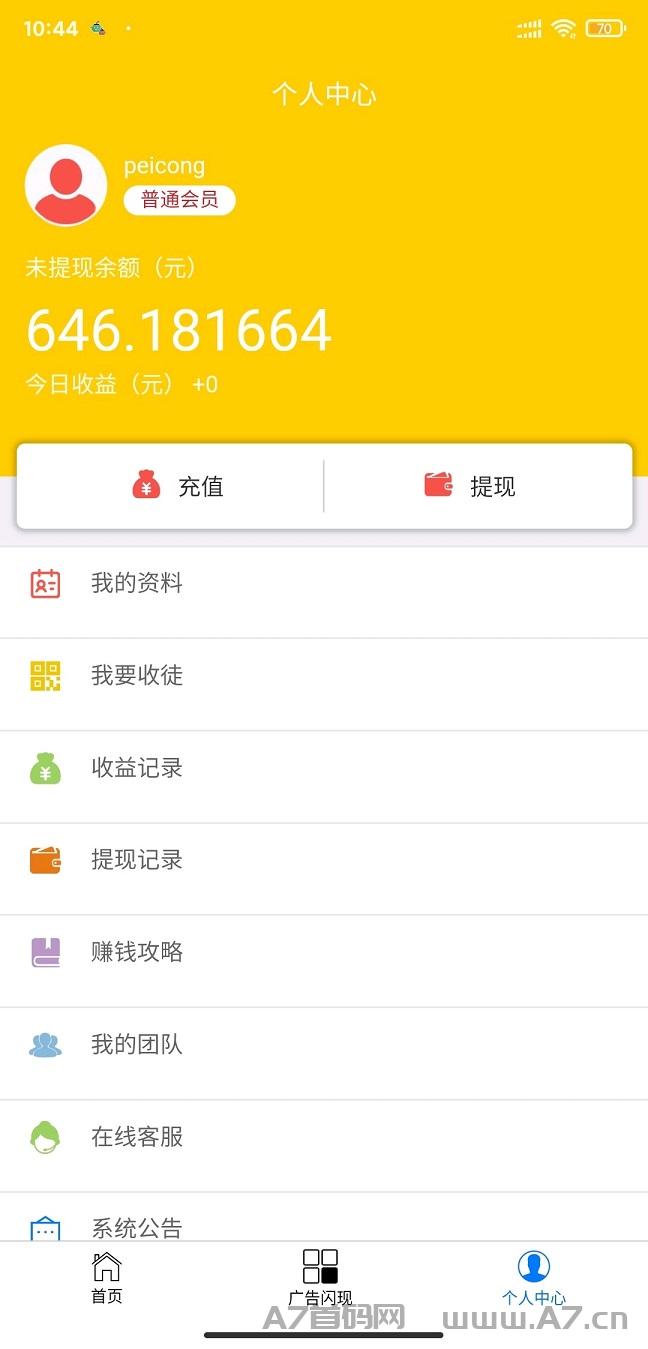648x1349 pixels.
Task: Contact 在线客服 online support
Action: [137, 1137]
